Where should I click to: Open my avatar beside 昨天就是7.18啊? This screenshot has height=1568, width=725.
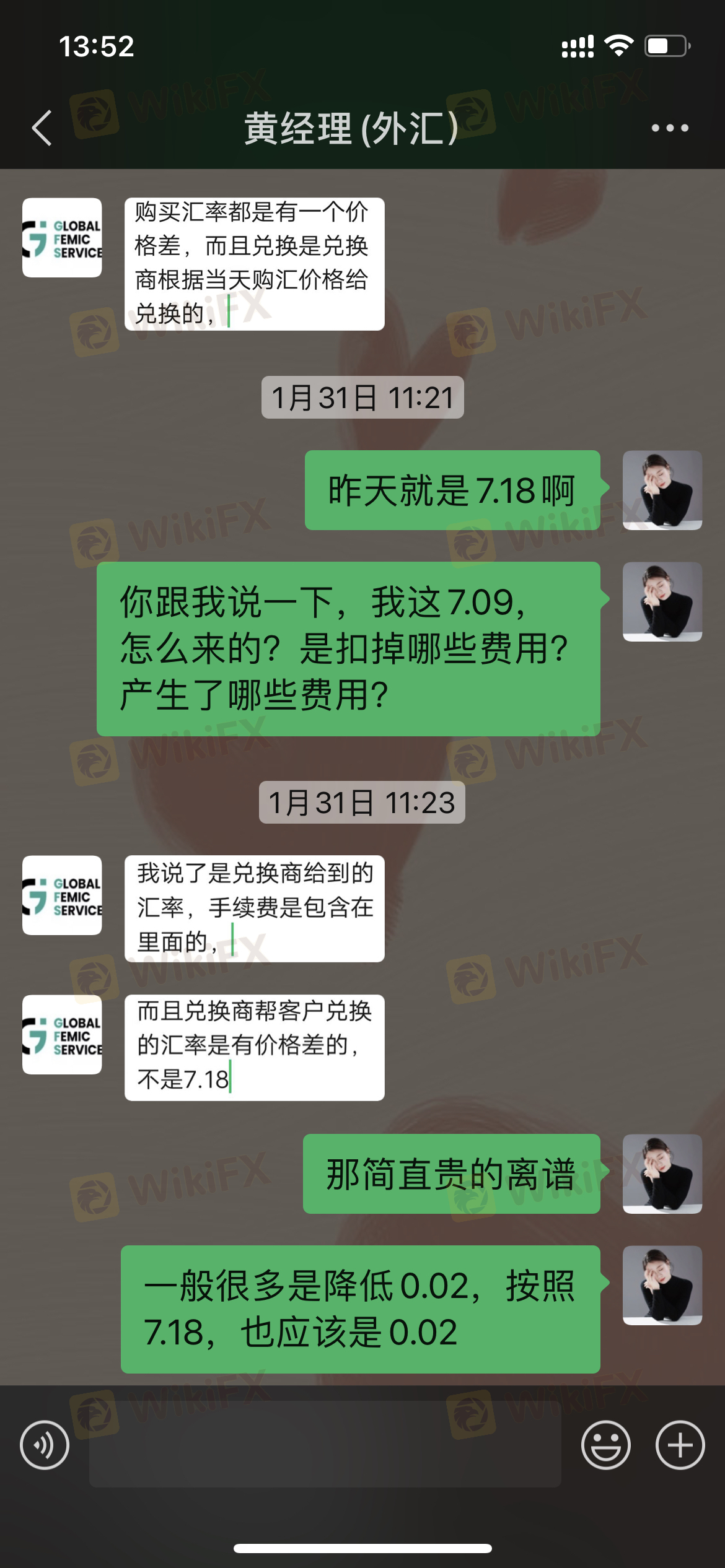pyautogui.click(x=662, y=490)
